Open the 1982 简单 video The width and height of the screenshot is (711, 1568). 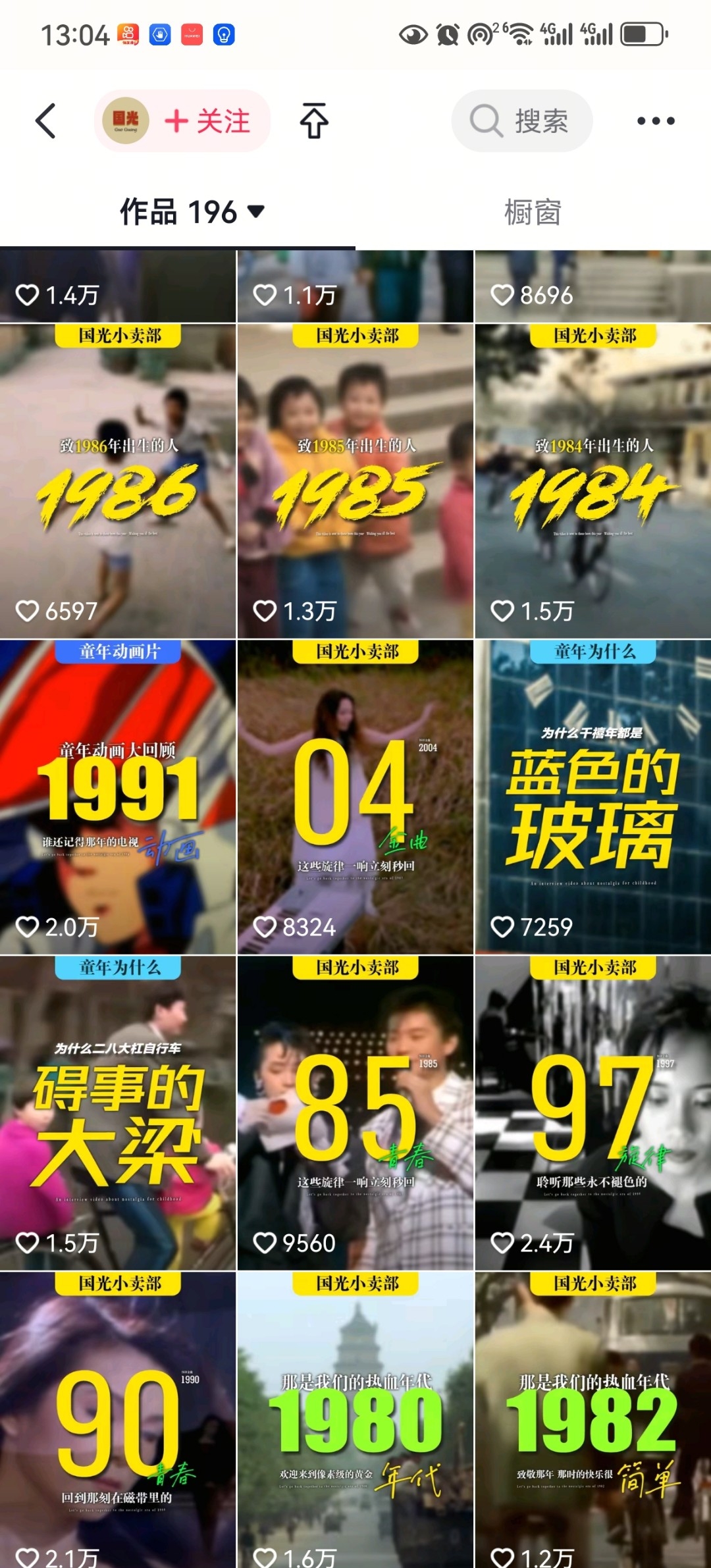click(x=593, y=1420)
